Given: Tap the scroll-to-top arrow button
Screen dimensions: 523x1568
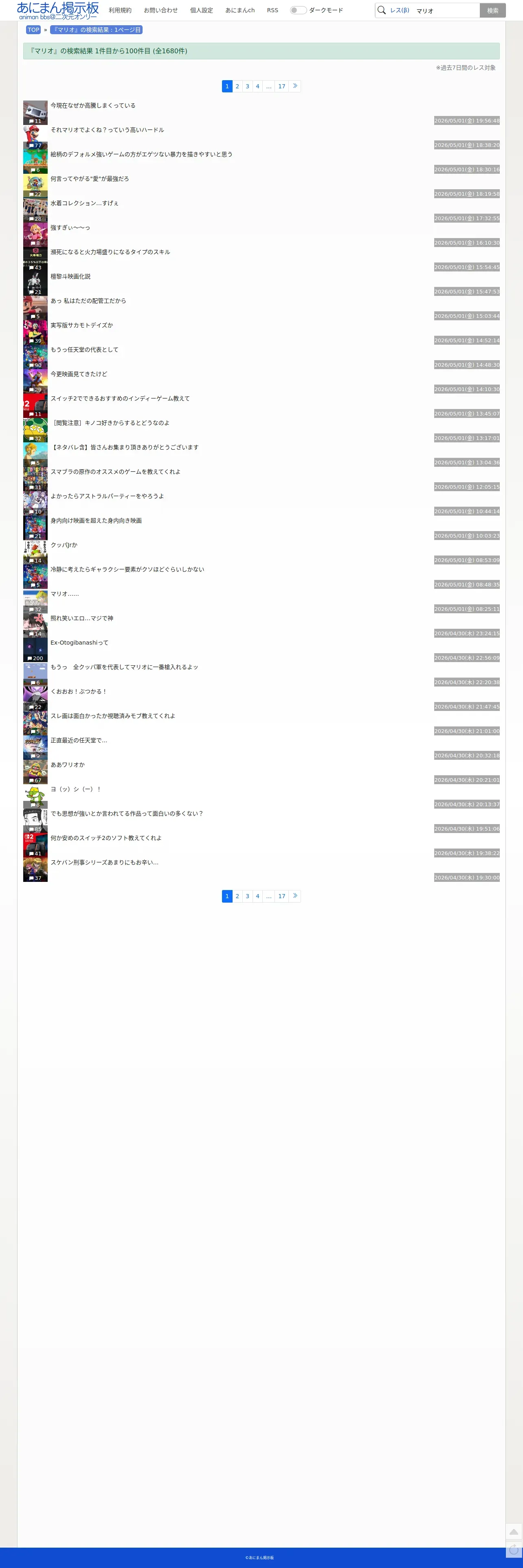Looking at the screenshot, I should 514,1531.
